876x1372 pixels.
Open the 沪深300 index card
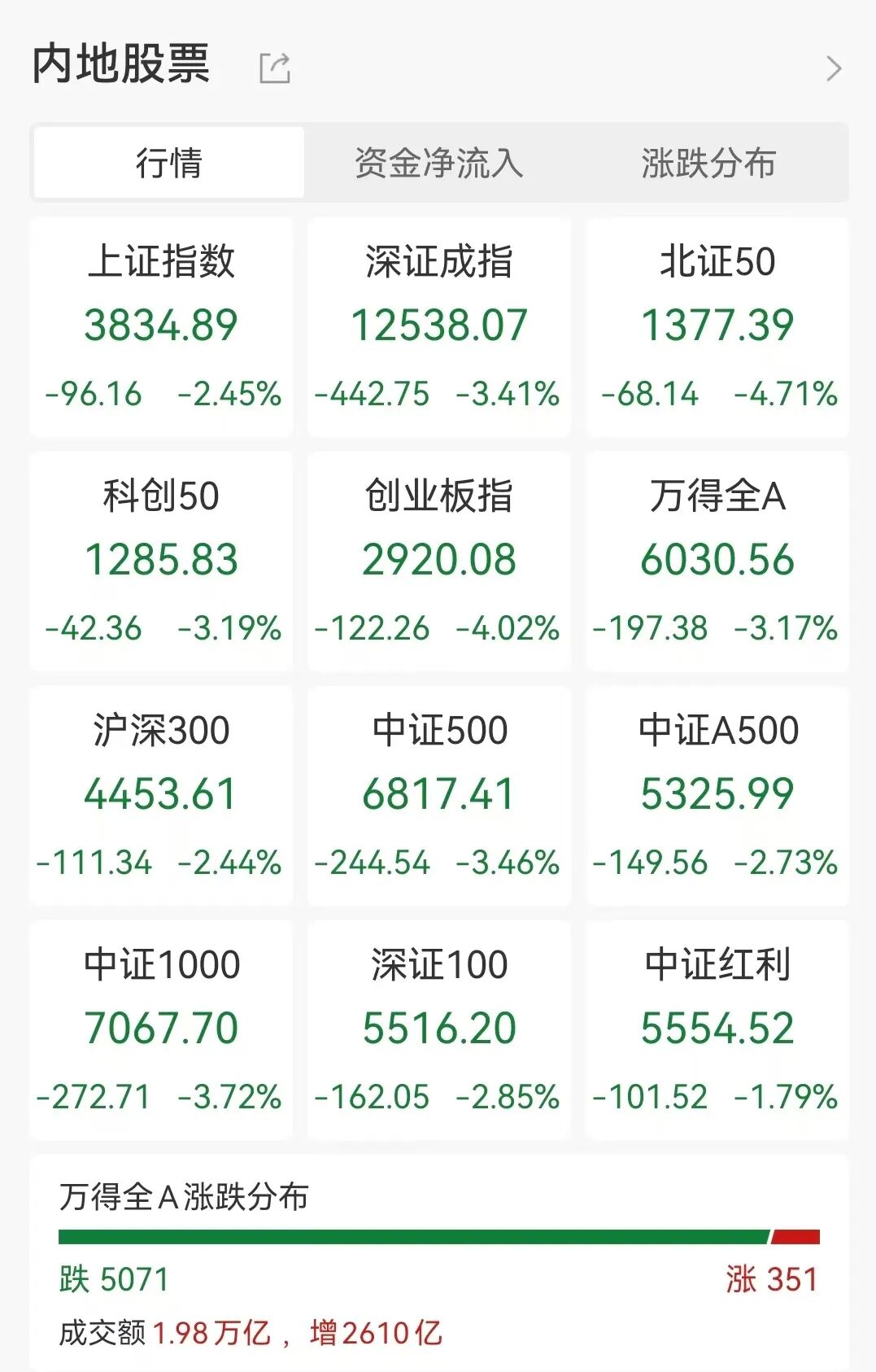[161, 795]
